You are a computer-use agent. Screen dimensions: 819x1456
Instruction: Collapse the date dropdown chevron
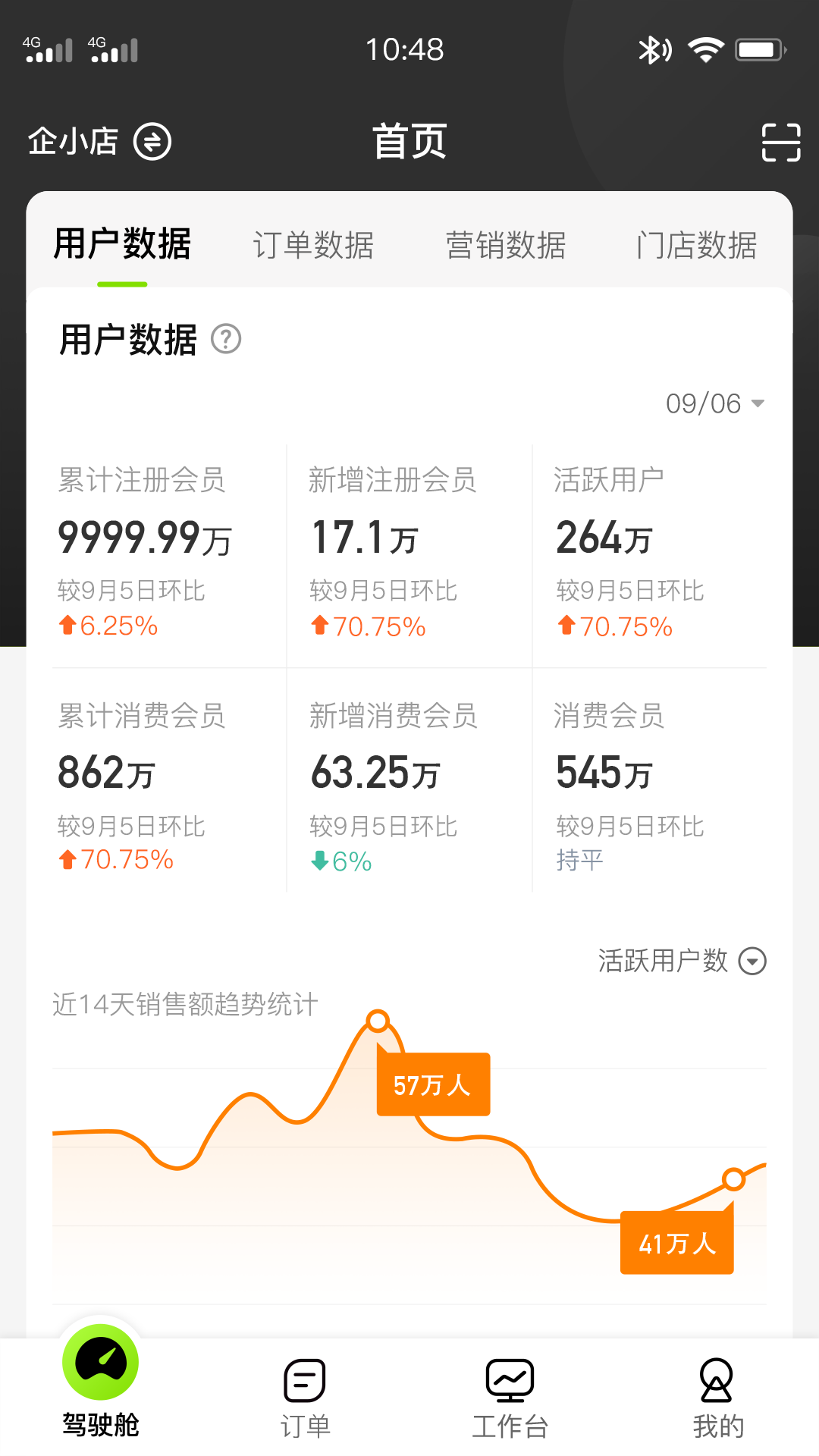click(x=760, y=406)
